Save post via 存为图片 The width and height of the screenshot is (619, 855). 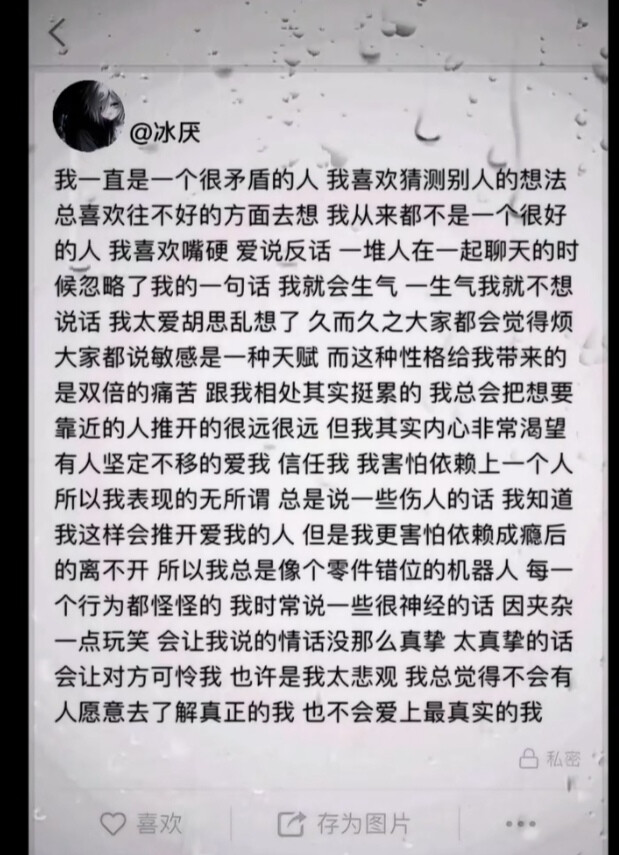click(342, 823)
